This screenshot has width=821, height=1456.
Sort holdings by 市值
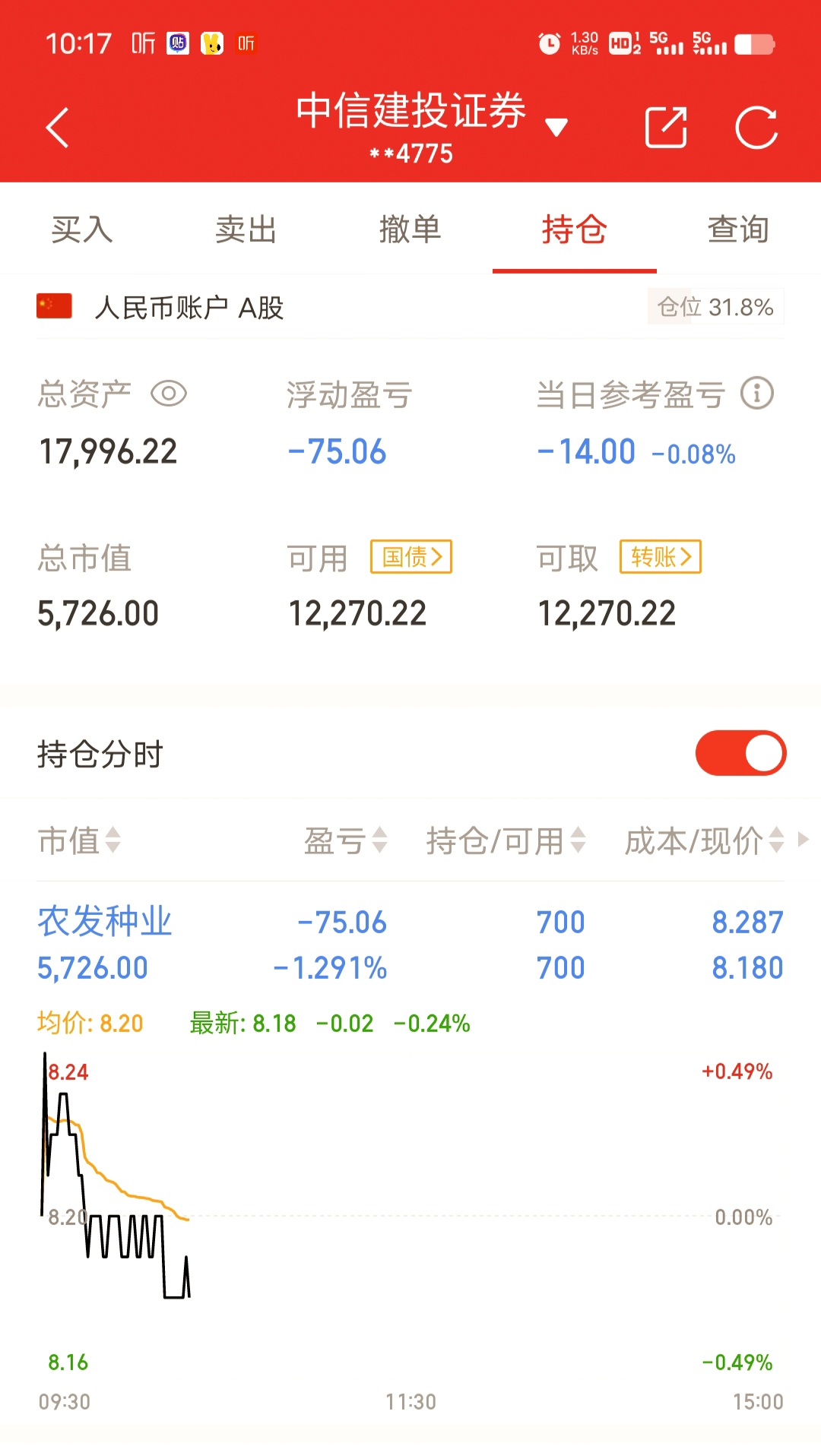(79, 840)
